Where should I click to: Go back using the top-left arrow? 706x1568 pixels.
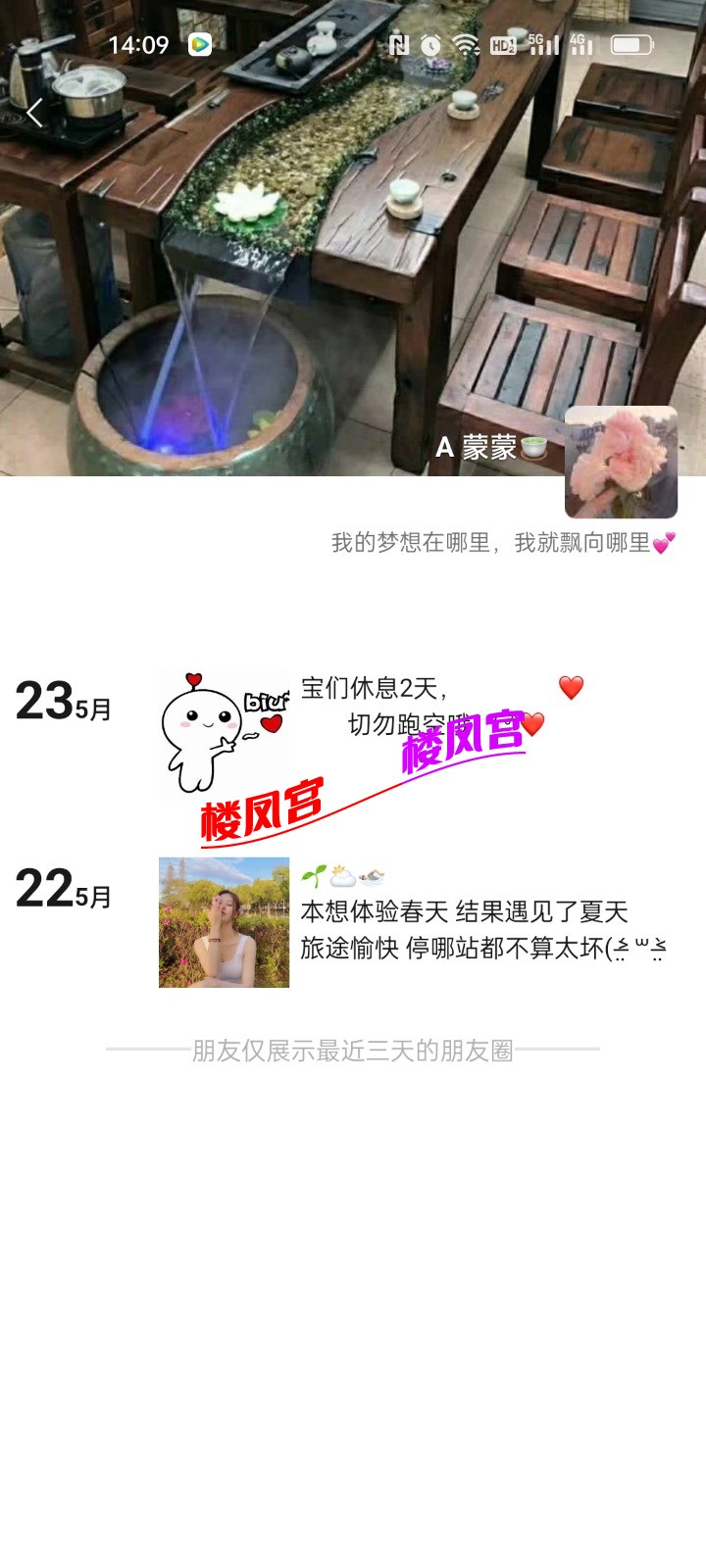[35, 113]
